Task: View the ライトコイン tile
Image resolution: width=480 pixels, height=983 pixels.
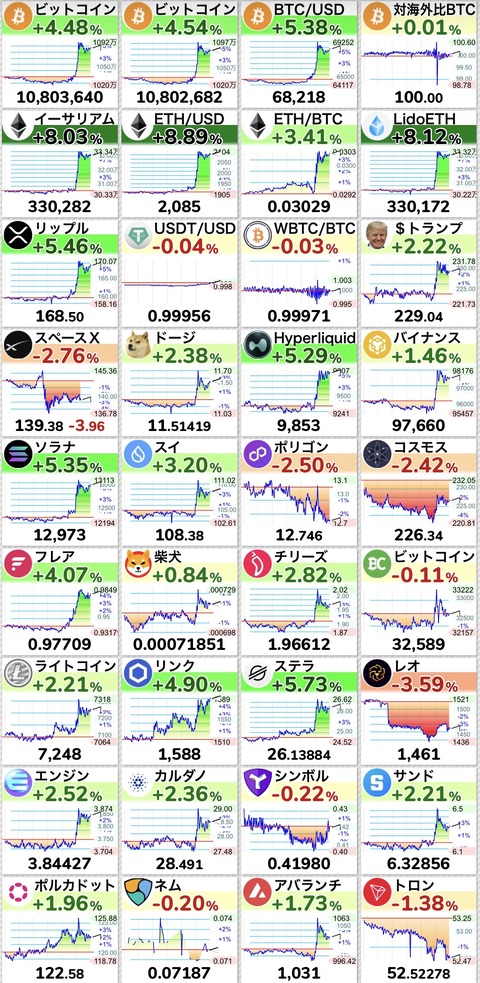Action: (60, 709)
